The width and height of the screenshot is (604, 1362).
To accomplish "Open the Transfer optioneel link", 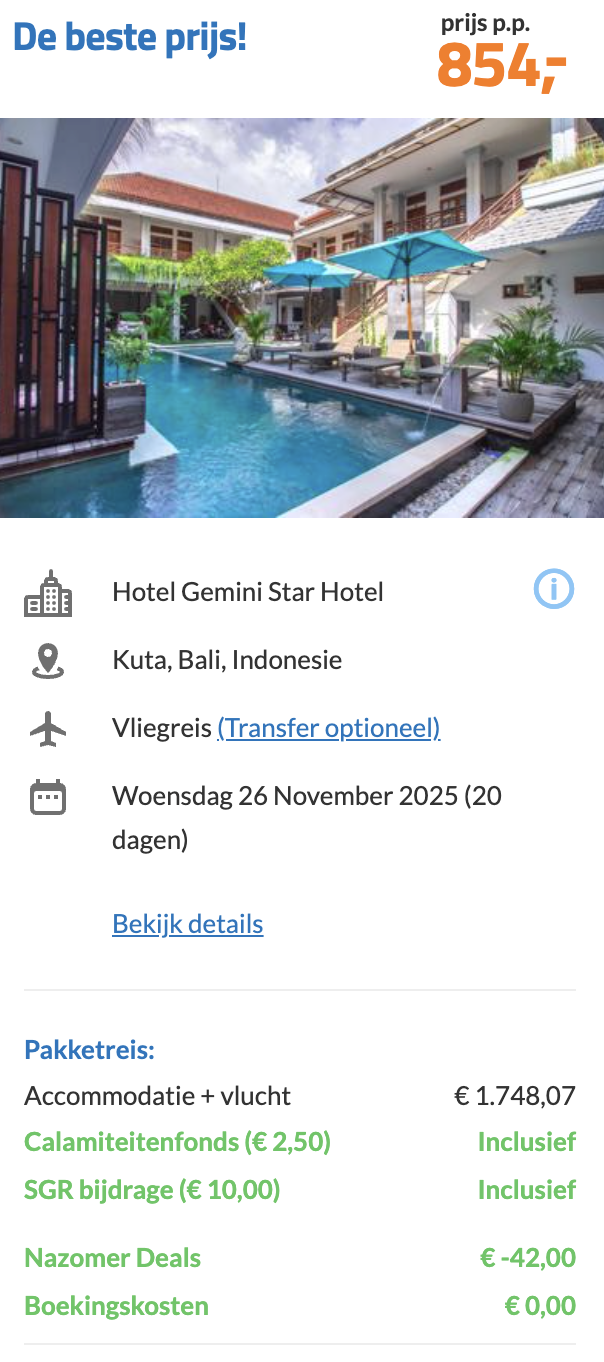I will coord(328,728).
